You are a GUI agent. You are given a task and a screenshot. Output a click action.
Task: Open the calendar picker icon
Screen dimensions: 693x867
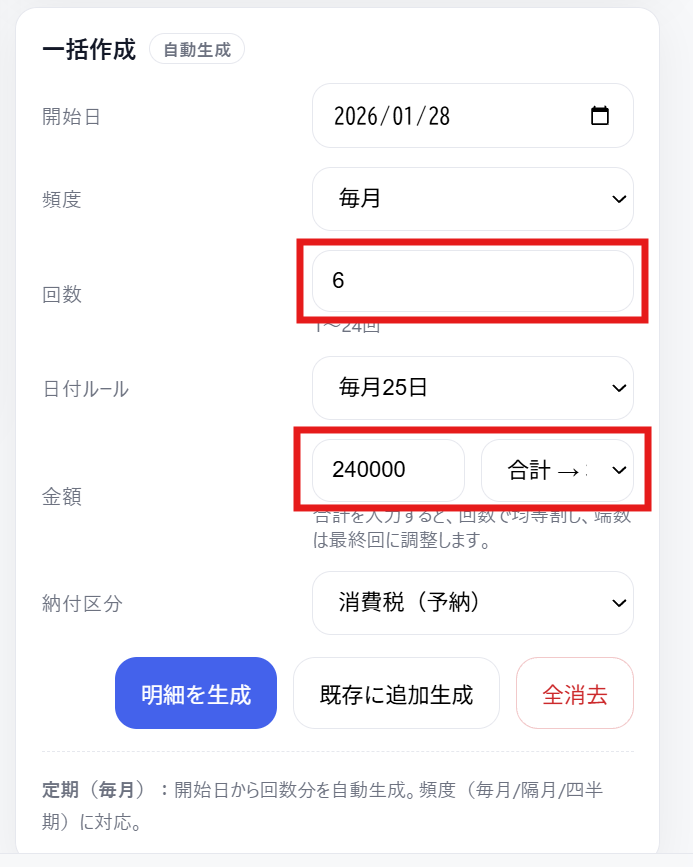[x=600, y=116]
